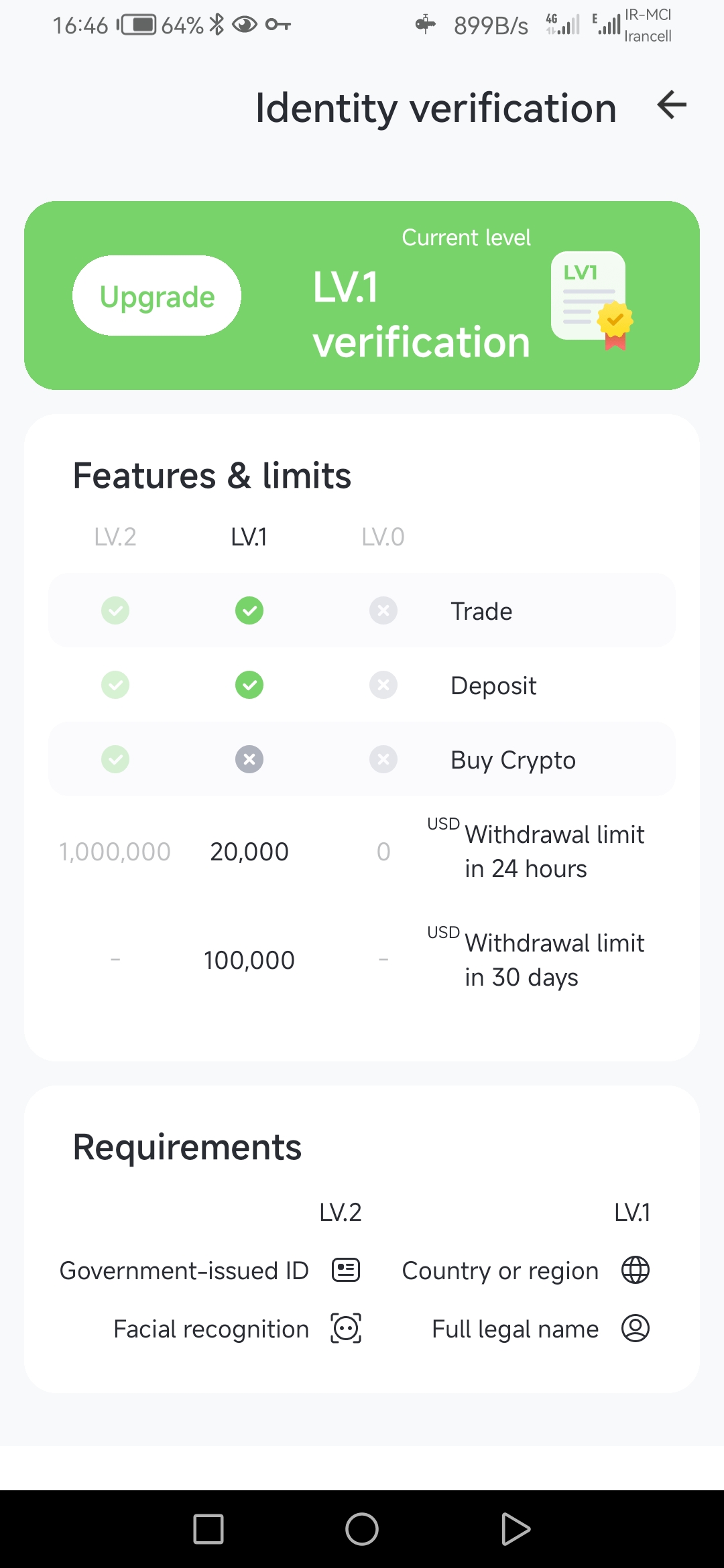Open recent apps with the square button
Viewport: 724px width, 1568px height.
pos(208,1529)
